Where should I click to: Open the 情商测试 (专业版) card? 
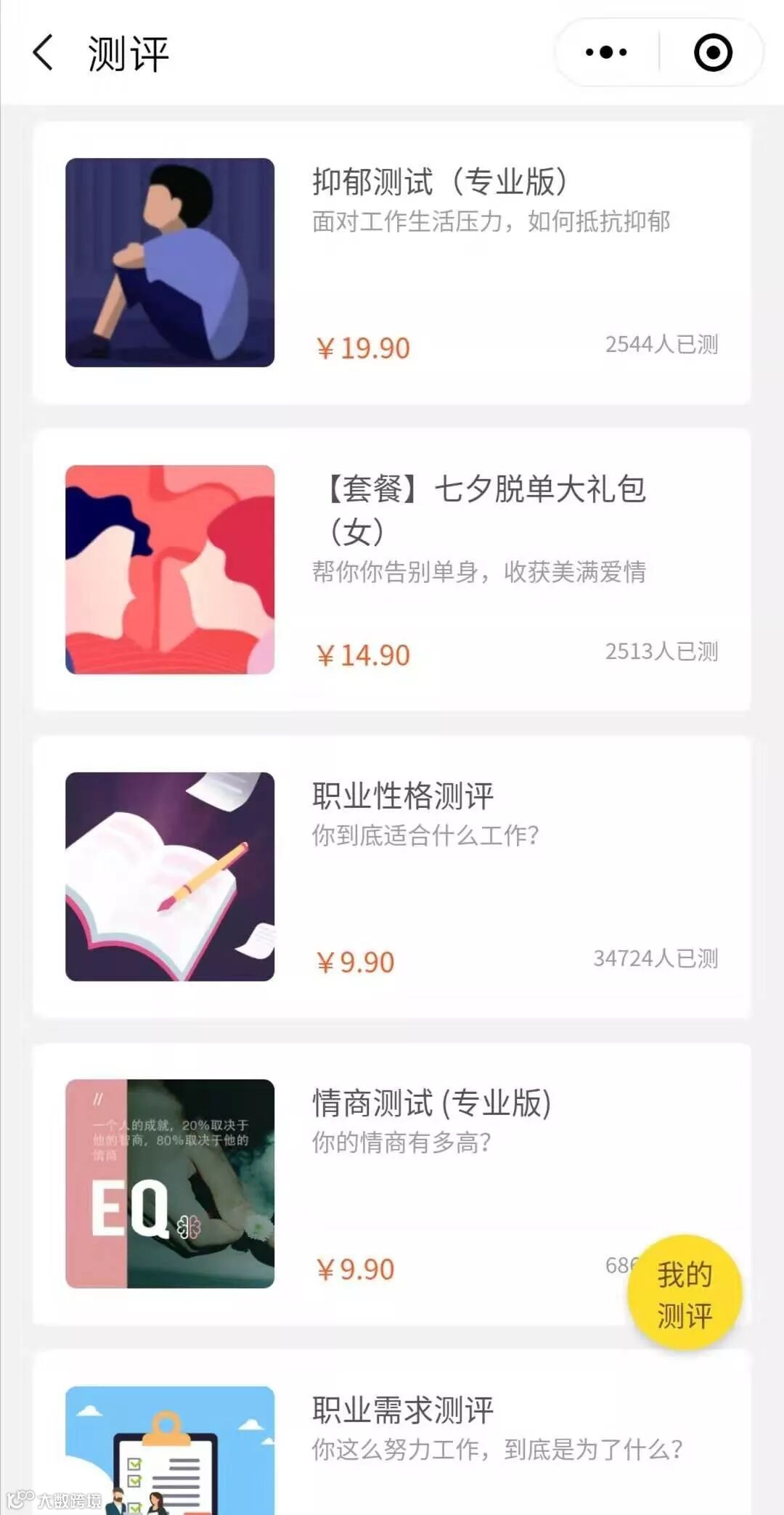[392, 1183]
